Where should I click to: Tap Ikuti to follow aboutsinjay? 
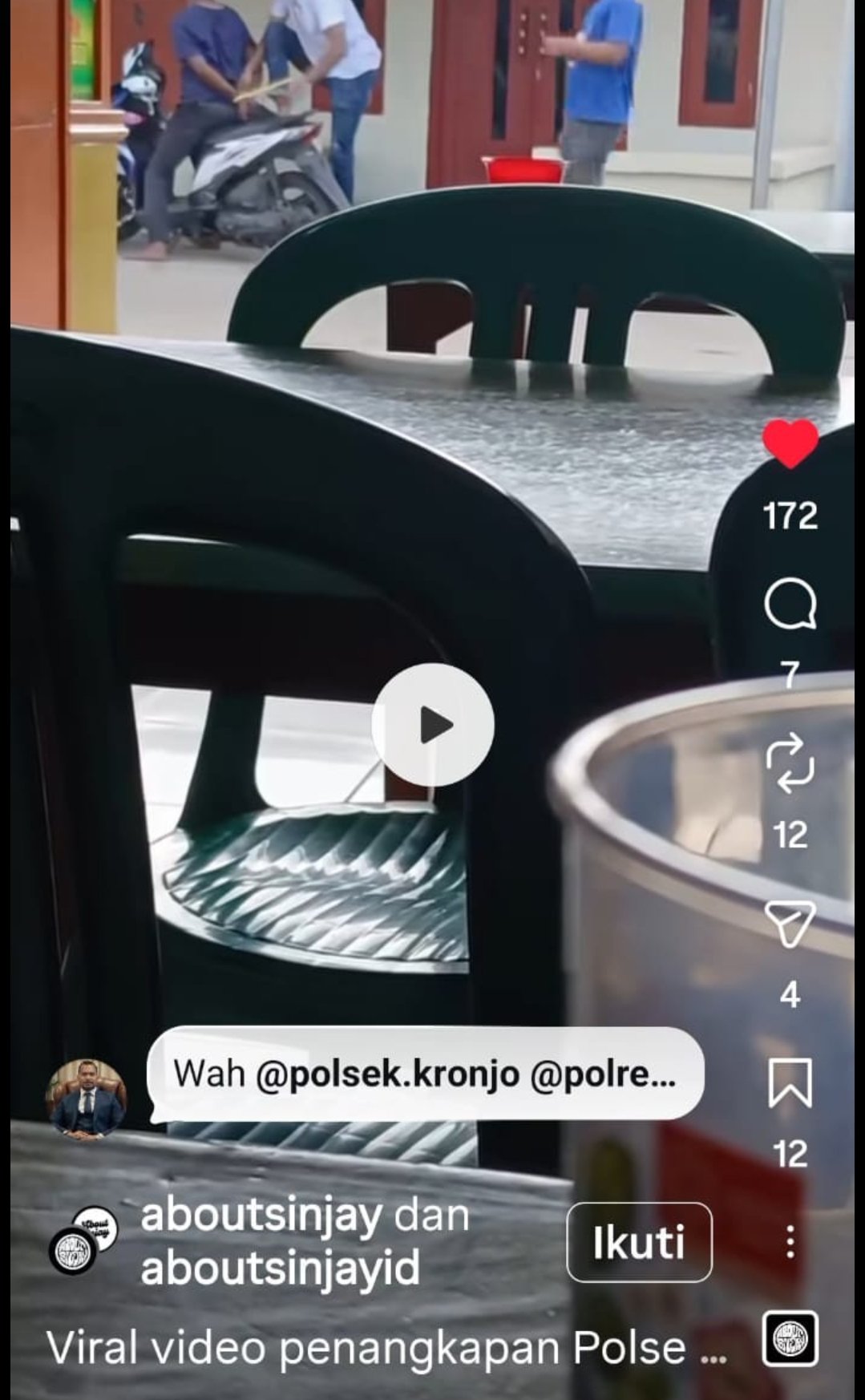point(639,1242)
